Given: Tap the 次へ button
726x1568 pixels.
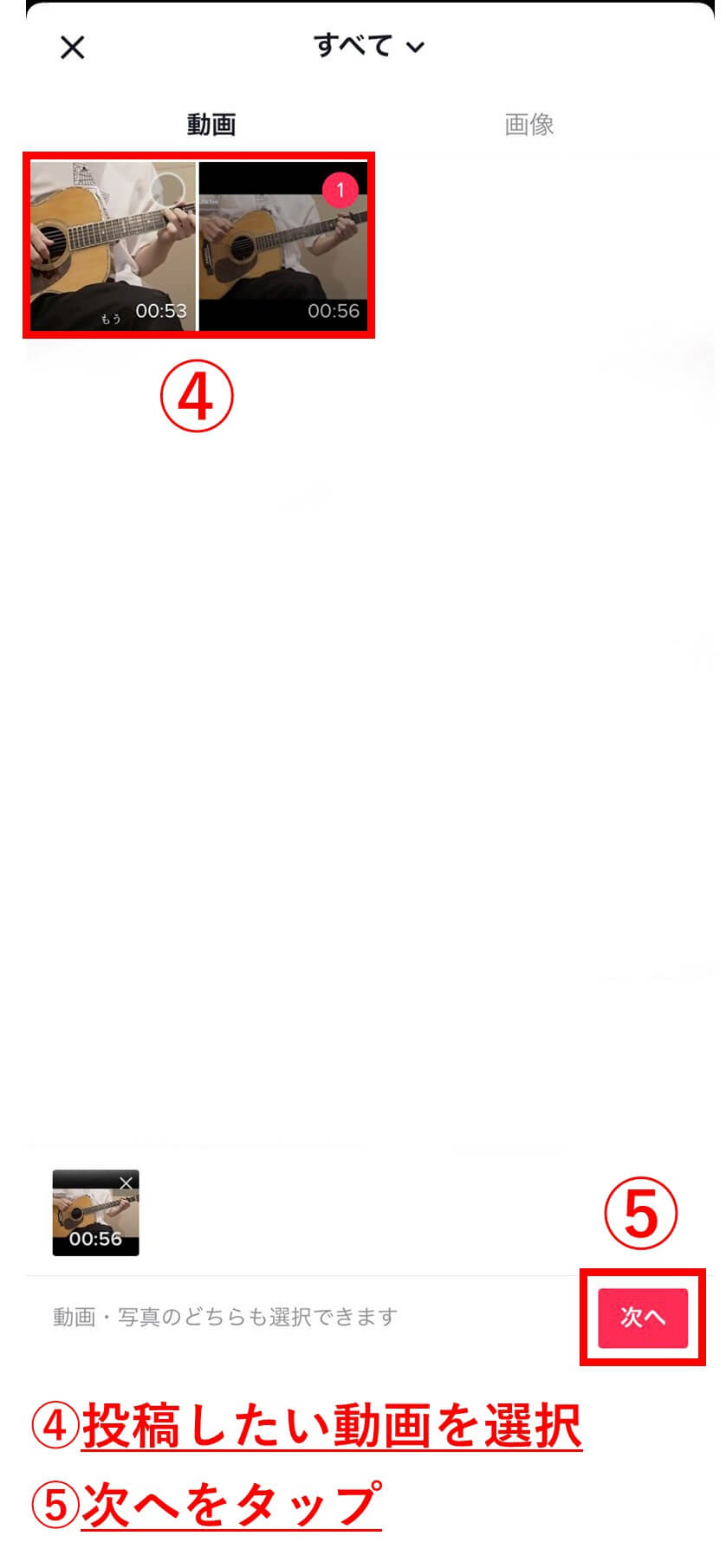Looking at the screenshot, I should click(x=643, y=1318).
